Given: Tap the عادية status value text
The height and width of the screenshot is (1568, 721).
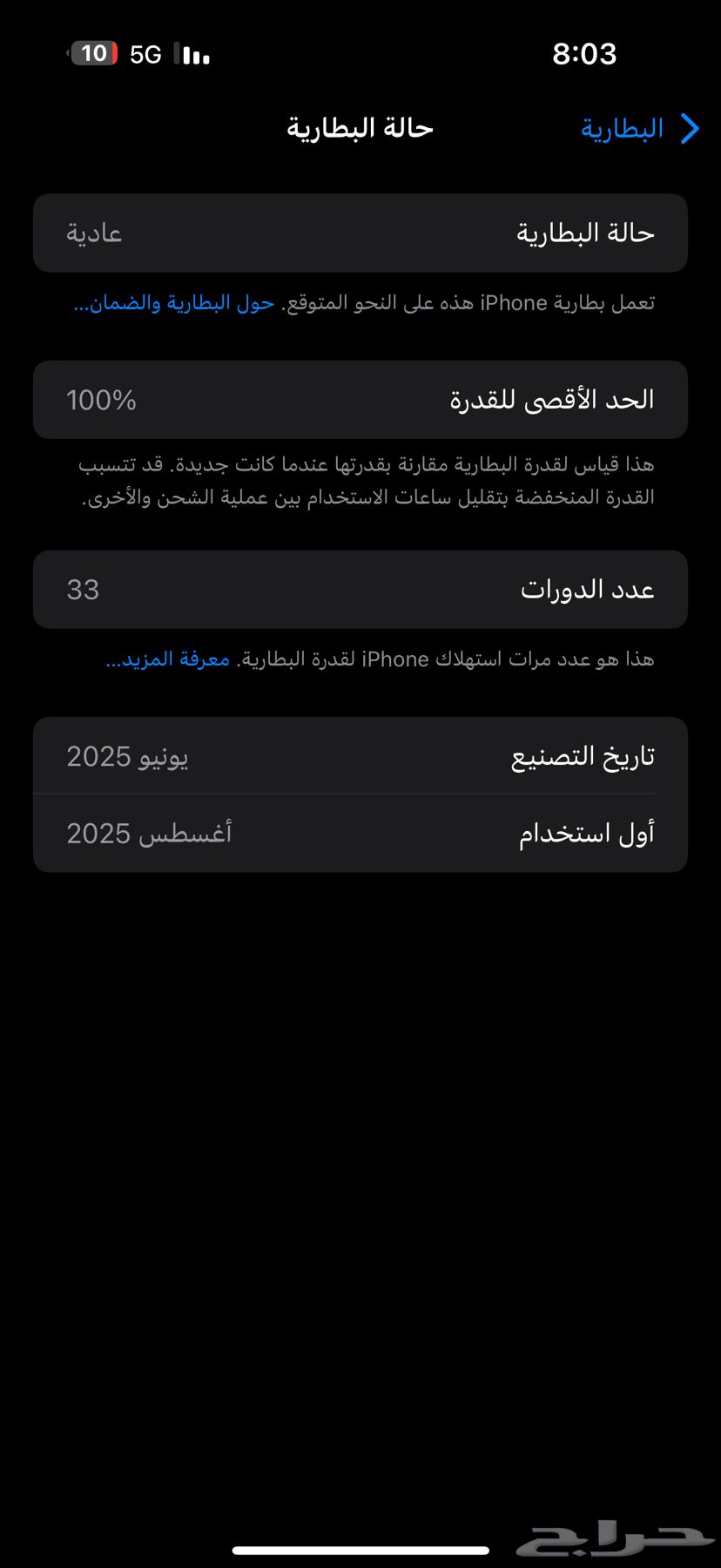Looking at the screenshot, I should 94,233.
